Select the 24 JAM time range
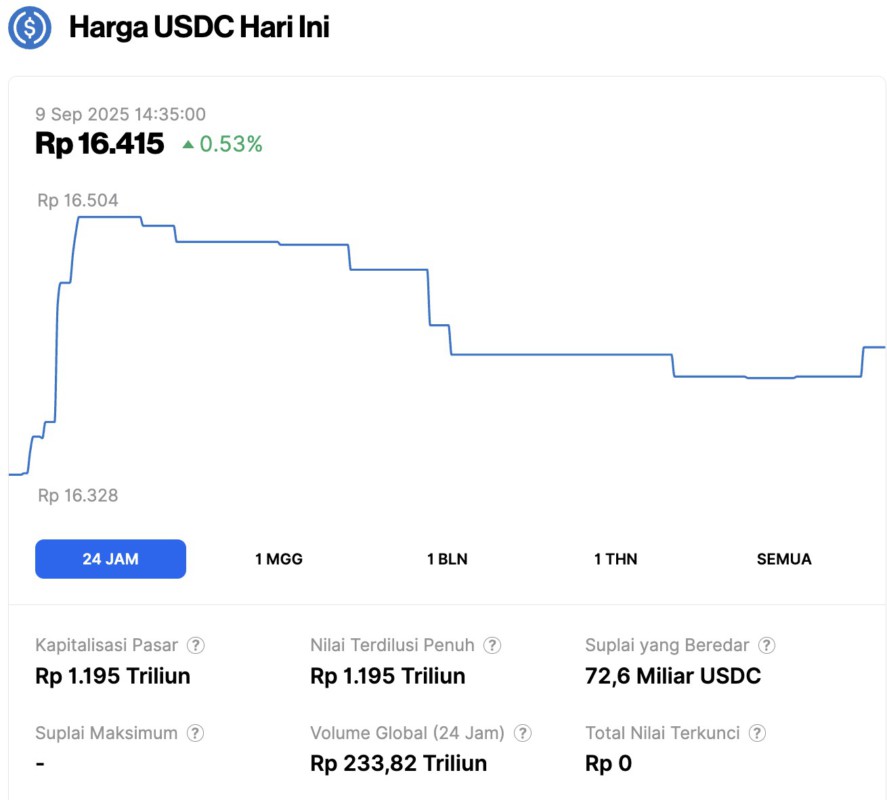Screen dimensions: 887x800 point(110,559)
